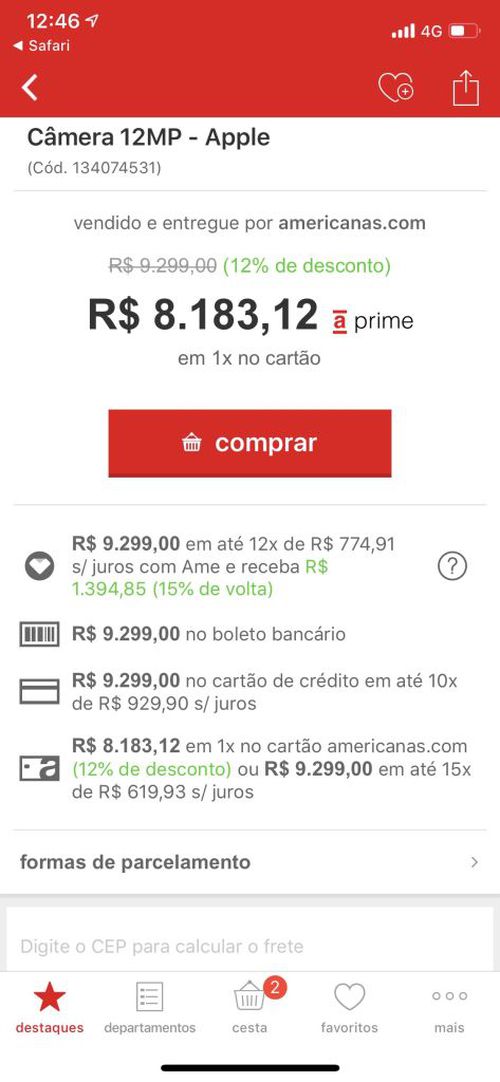Viewport: 500px width, 1082px height.
Task: Open the cesta tab
Action: pos(250,1007)
